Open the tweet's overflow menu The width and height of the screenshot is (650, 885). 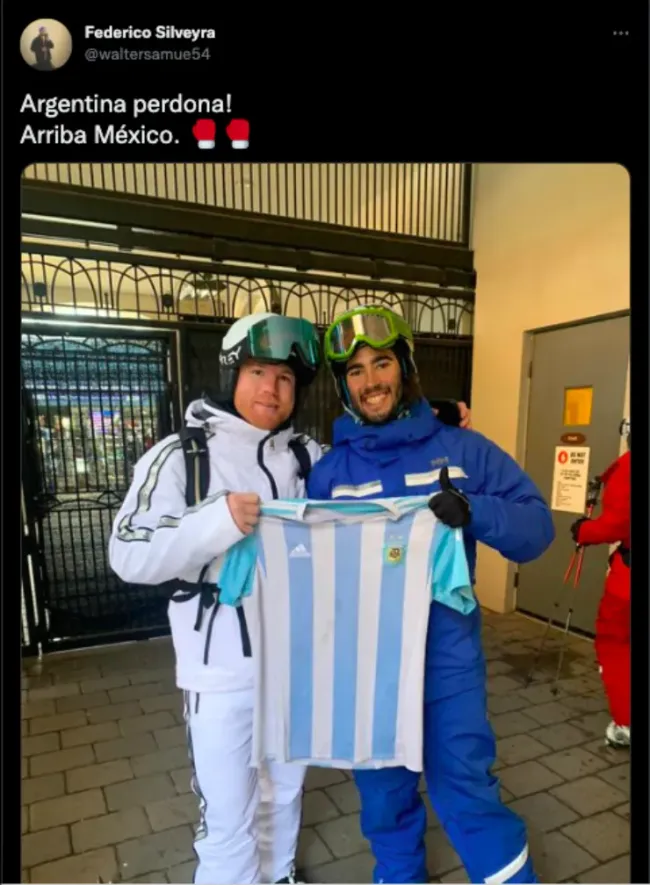[622, 33]
